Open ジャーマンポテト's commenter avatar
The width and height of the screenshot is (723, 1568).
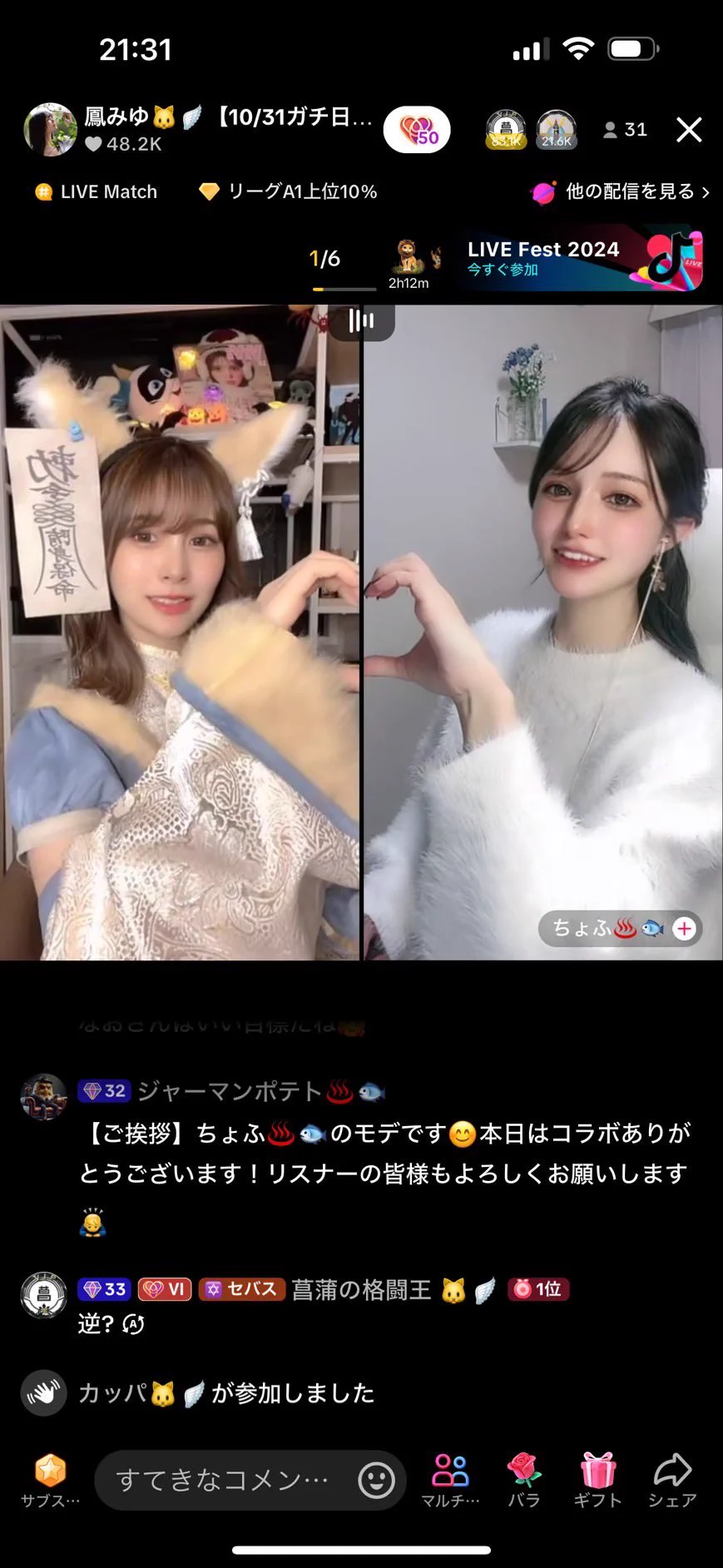pyautogui.click(x=43, y=1097)
